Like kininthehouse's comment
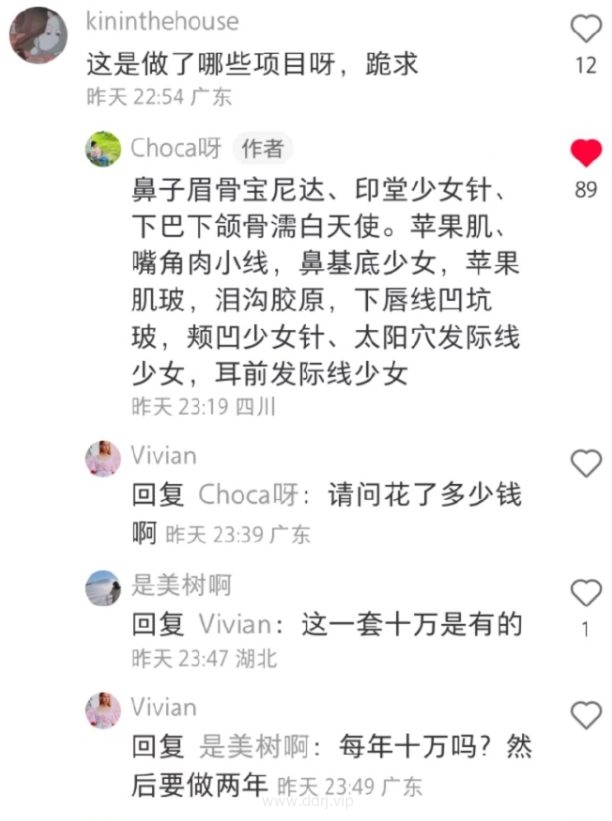 tap(586, 29)
